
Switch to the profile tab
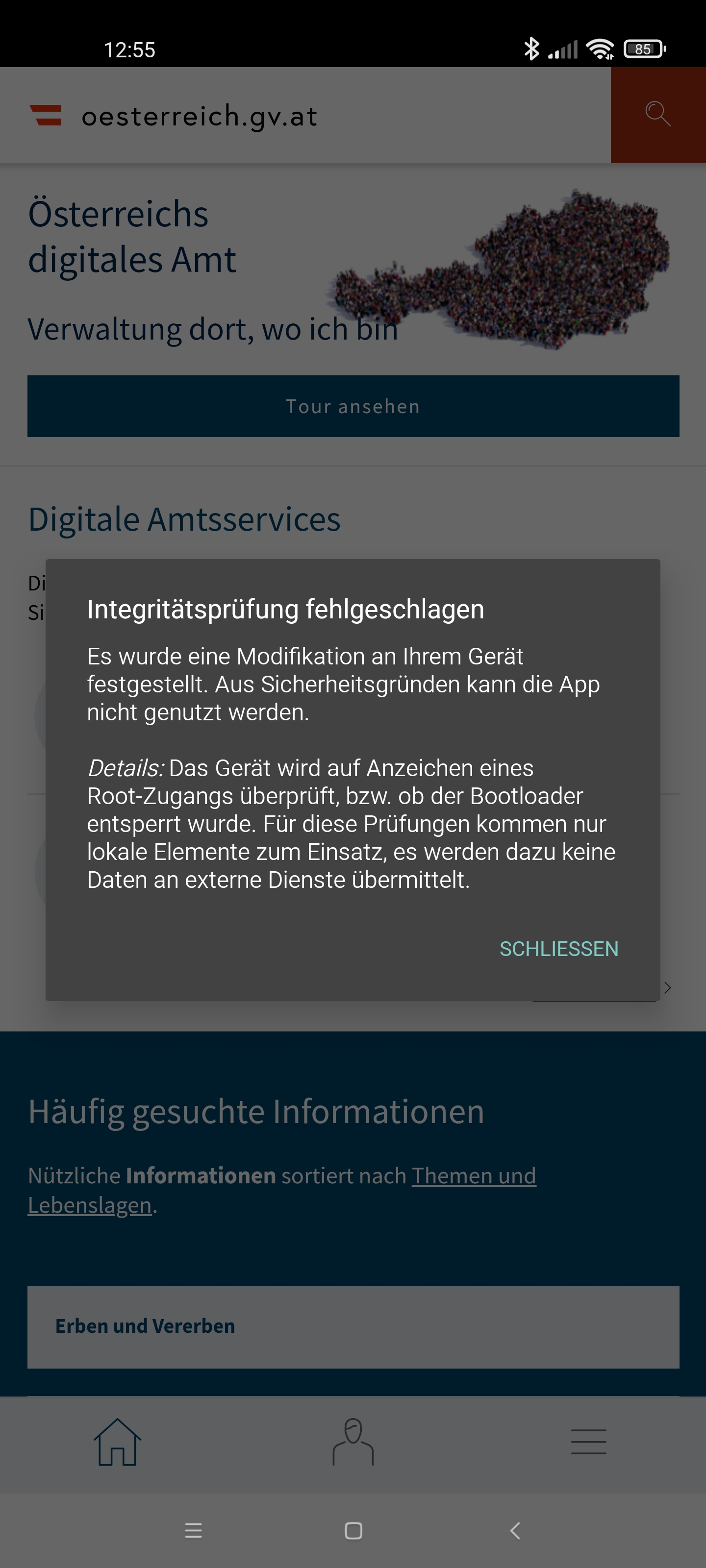point(353,1442)
